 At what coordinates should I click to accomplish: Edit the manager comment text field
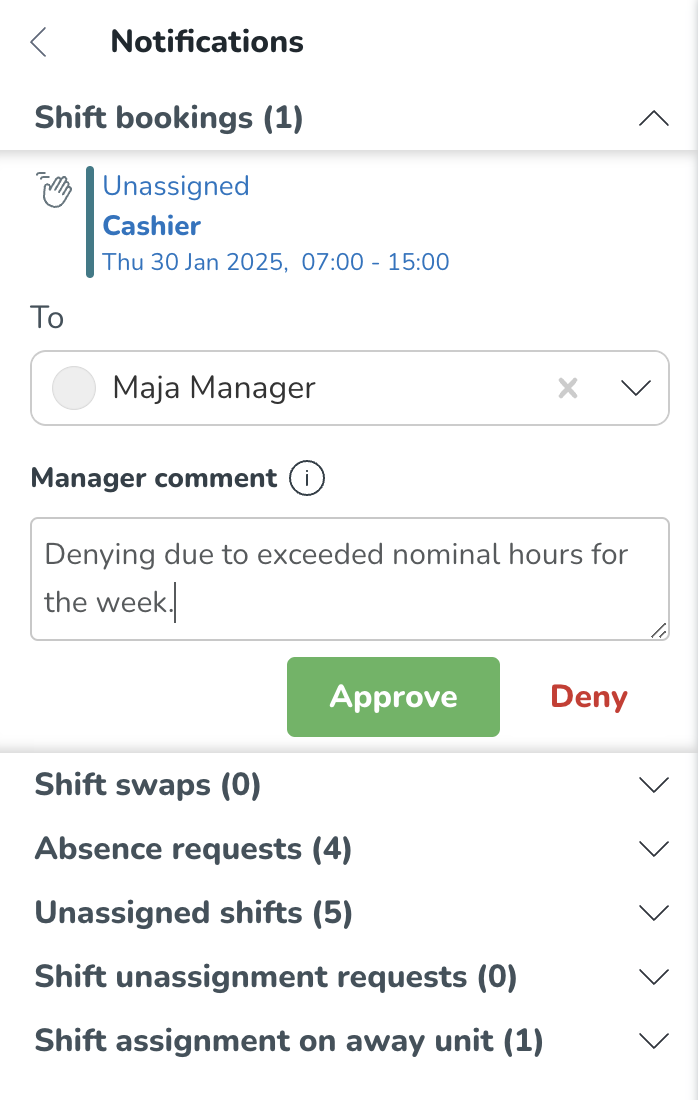(x=349, y=578)
